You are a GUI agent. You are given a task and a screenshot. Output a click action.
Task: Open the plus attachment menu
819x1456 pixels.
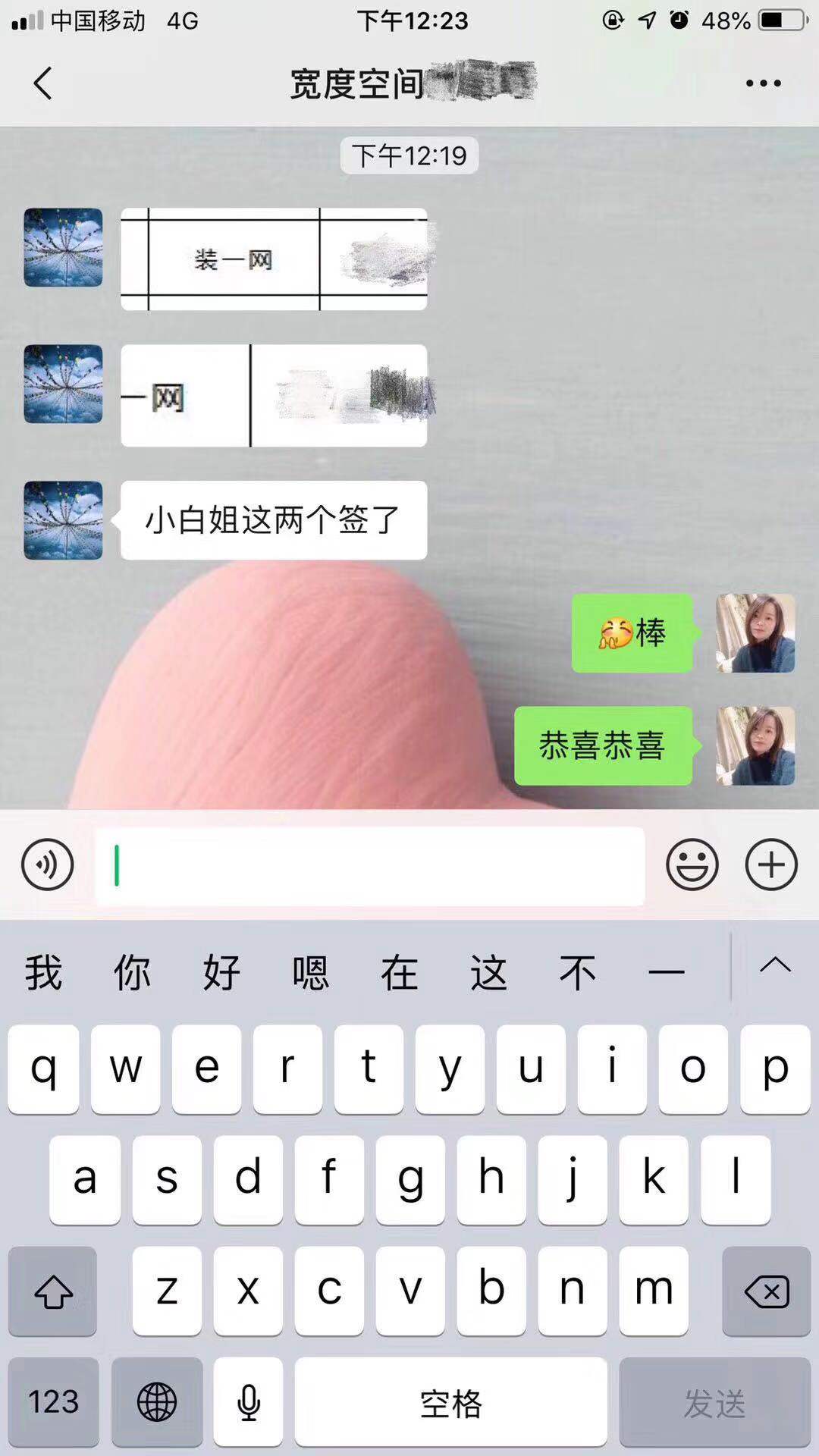click(771, 864)
